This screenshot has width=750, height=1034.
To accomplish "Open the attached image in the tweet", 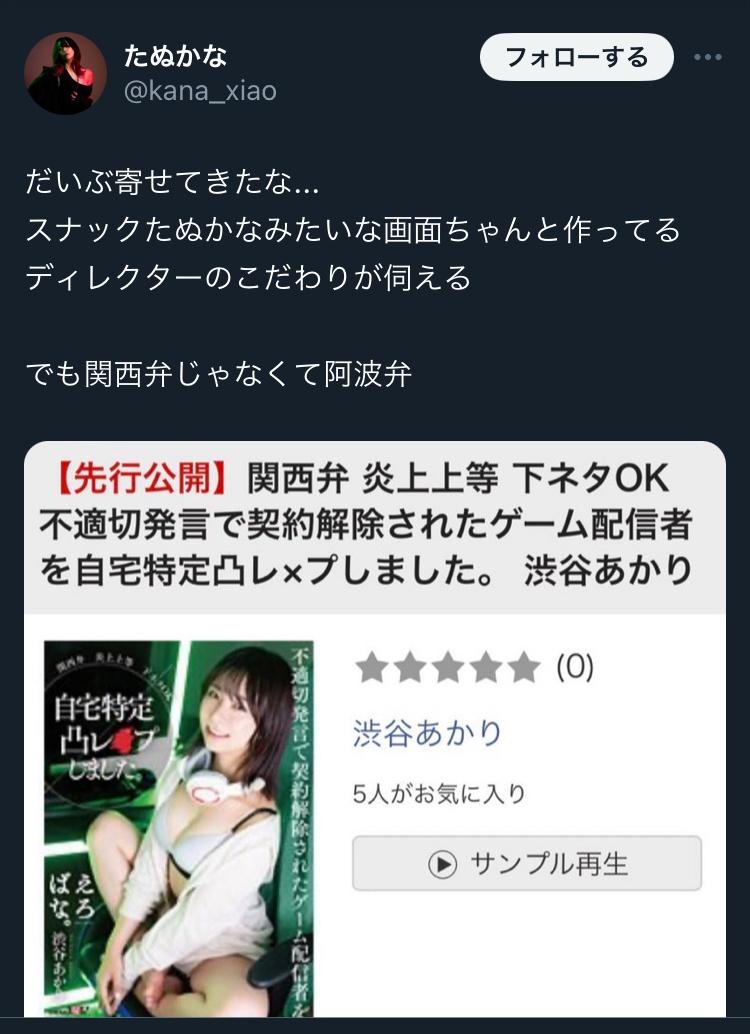I will pos(375,730).
